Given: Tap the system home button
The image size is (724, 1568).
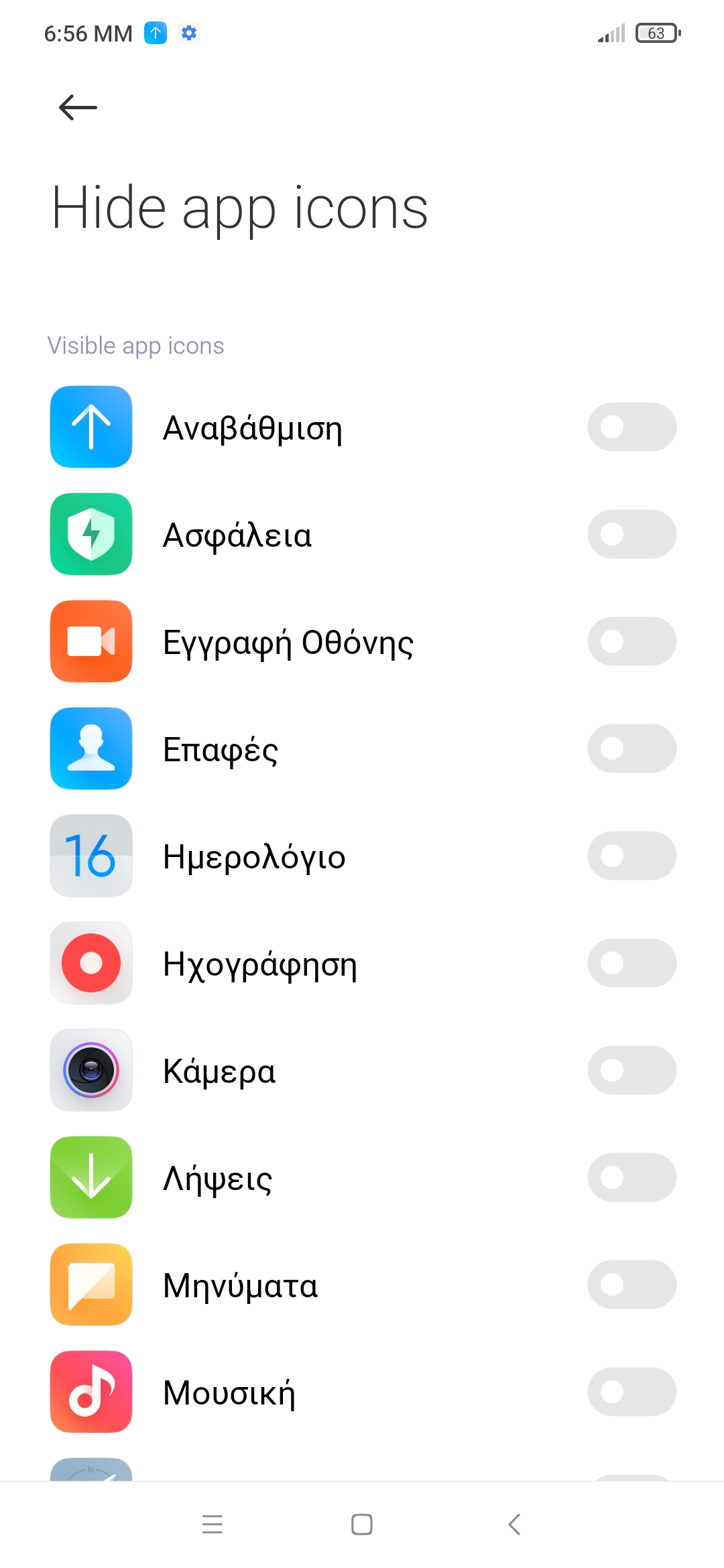Looking at the screenshot, I should click(x=362, y=1524).
